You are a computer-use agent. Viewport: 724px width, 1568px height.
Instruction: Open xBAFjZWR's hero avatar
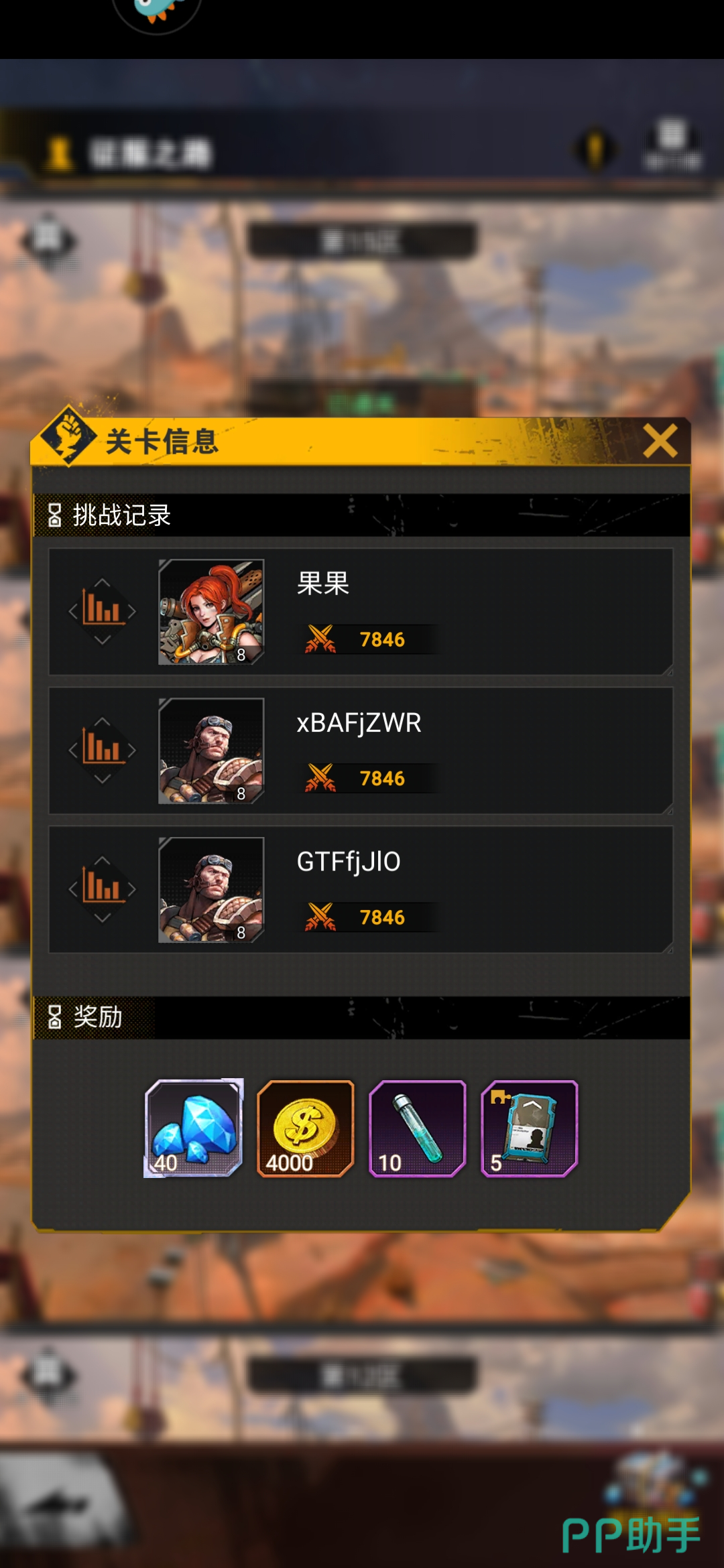210,750
